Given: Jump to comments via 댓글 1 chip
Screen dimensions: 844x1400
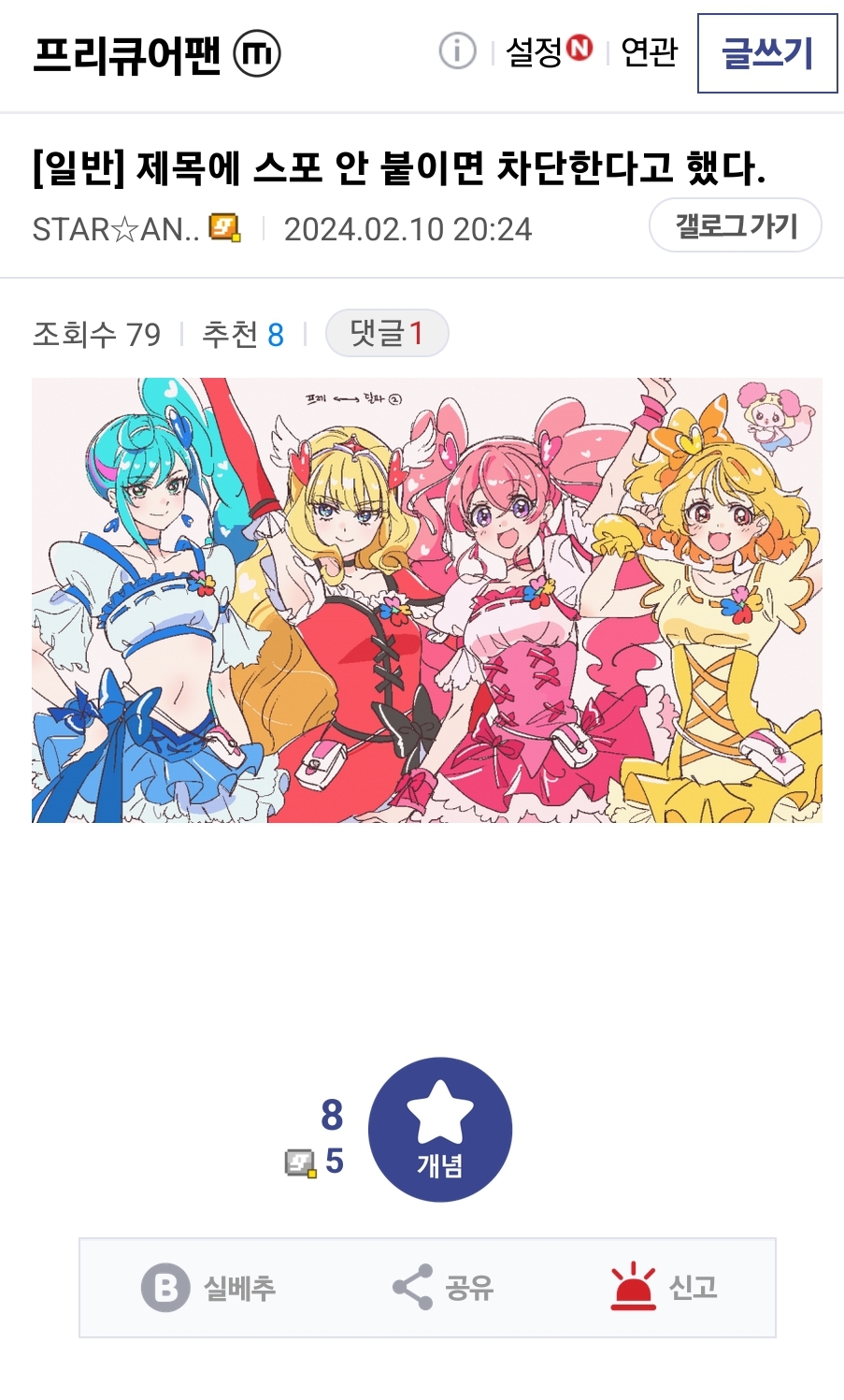Looking at the screenshot, I should coord(386,333).
